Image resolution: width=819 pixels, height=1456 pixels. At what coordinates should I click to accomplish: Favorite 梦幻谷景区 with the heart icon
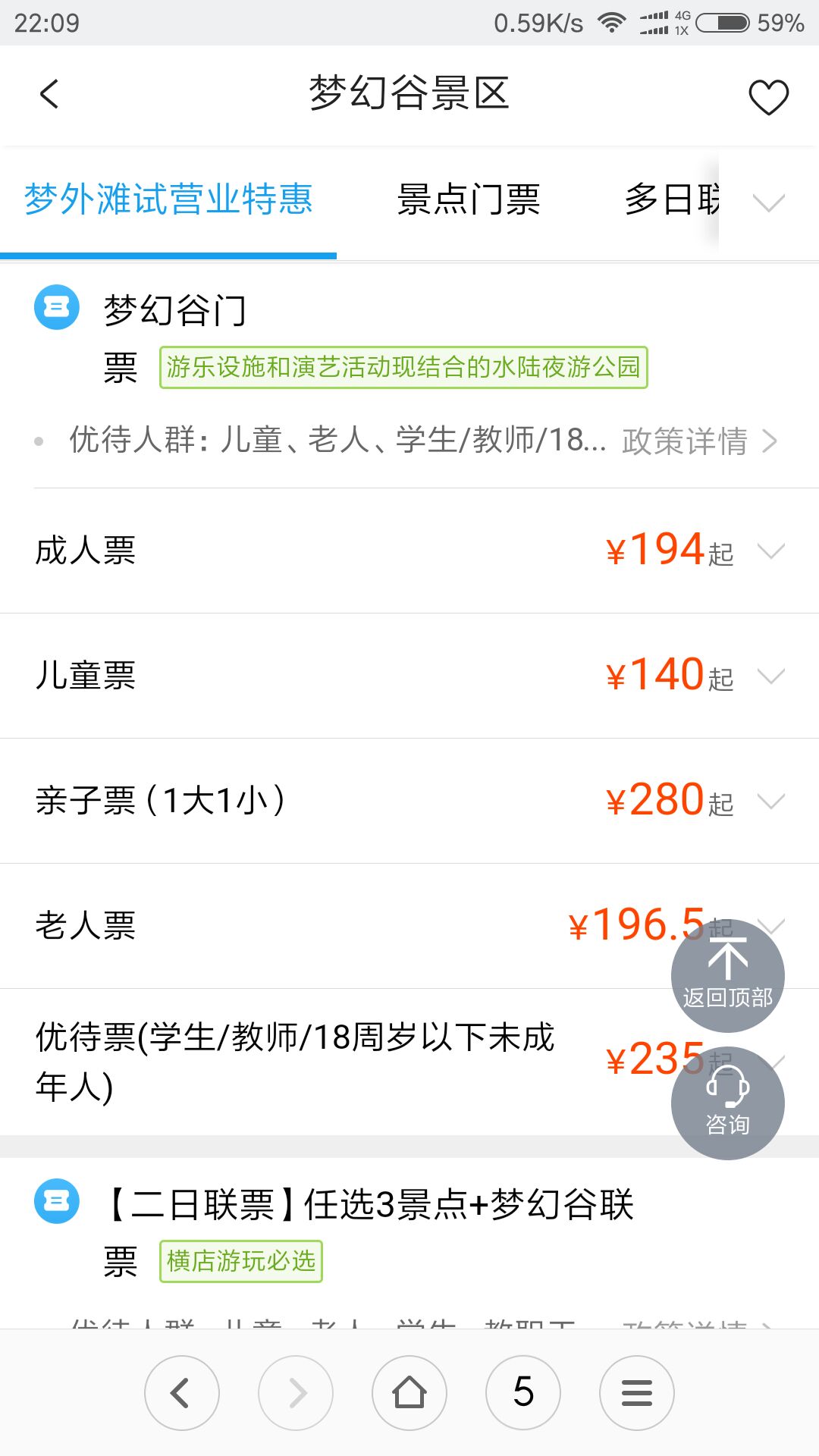pyautogui.click(x=768, y=96)
